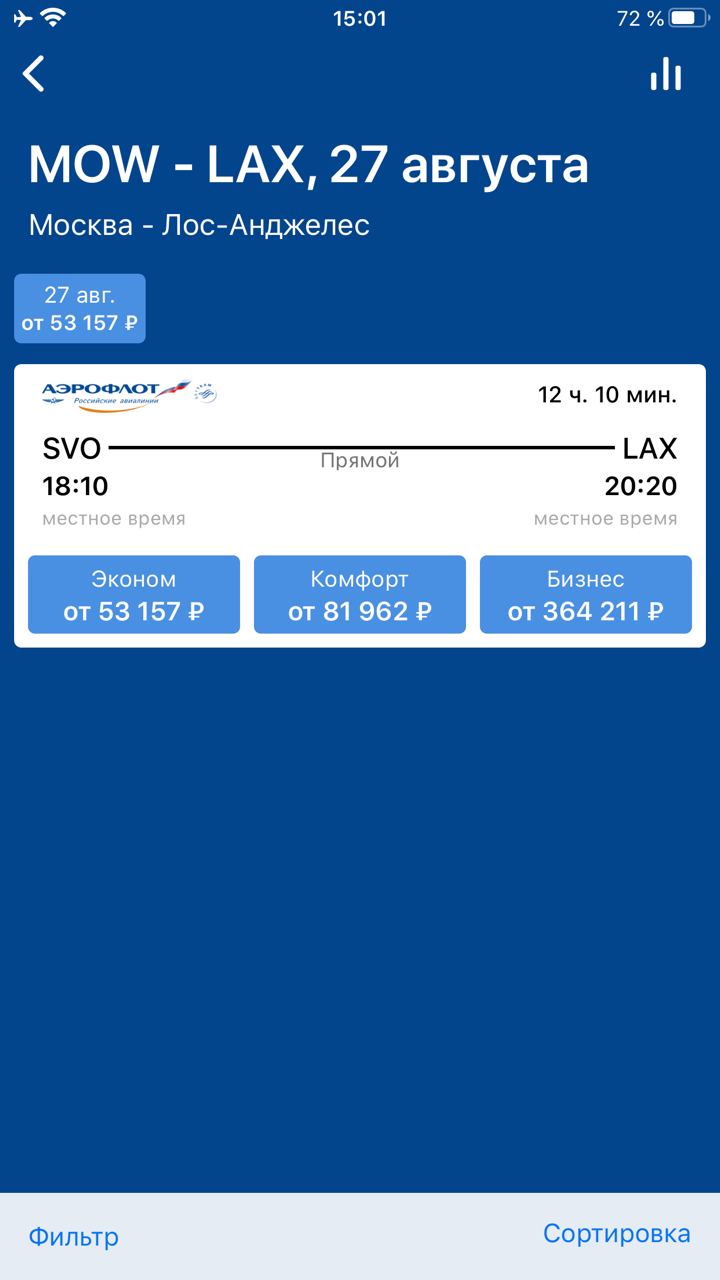Choose Бизнес fare from 364 211 ₽
The height and width of the screenshot is (1280, 720).
[586, 595]
